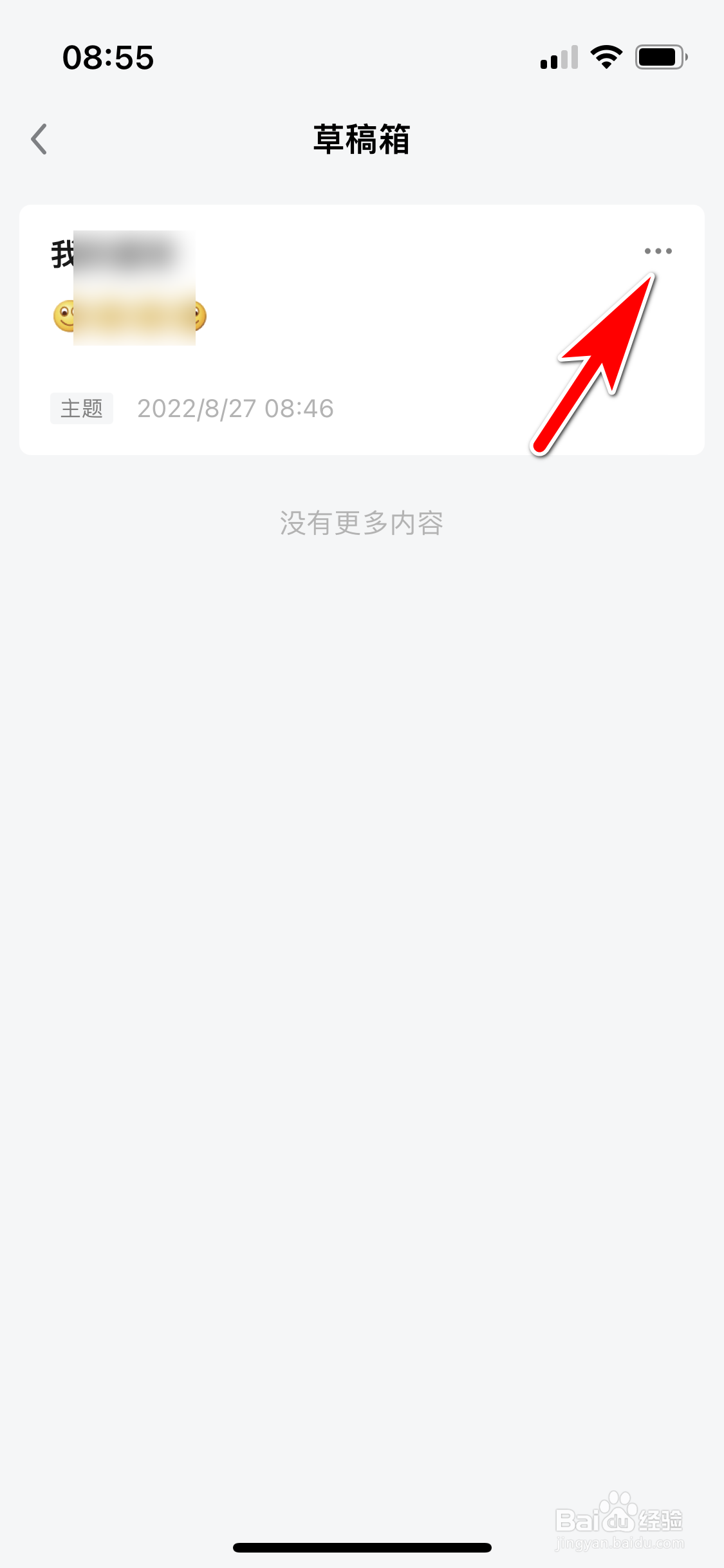Tap 没有更多内容 text area
Viewport: 724px width, 1568px height.
click(362, 523)
